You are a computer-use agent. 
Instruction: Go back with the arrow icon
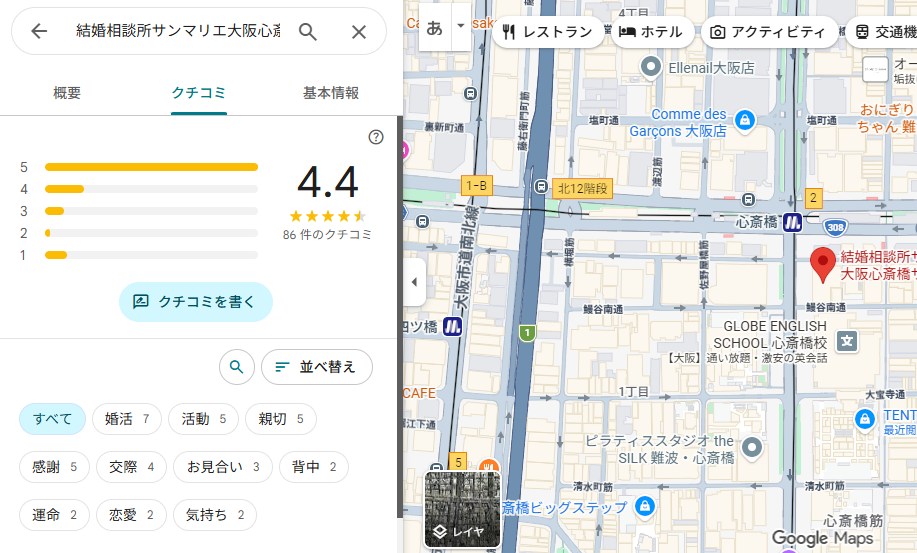39,31
